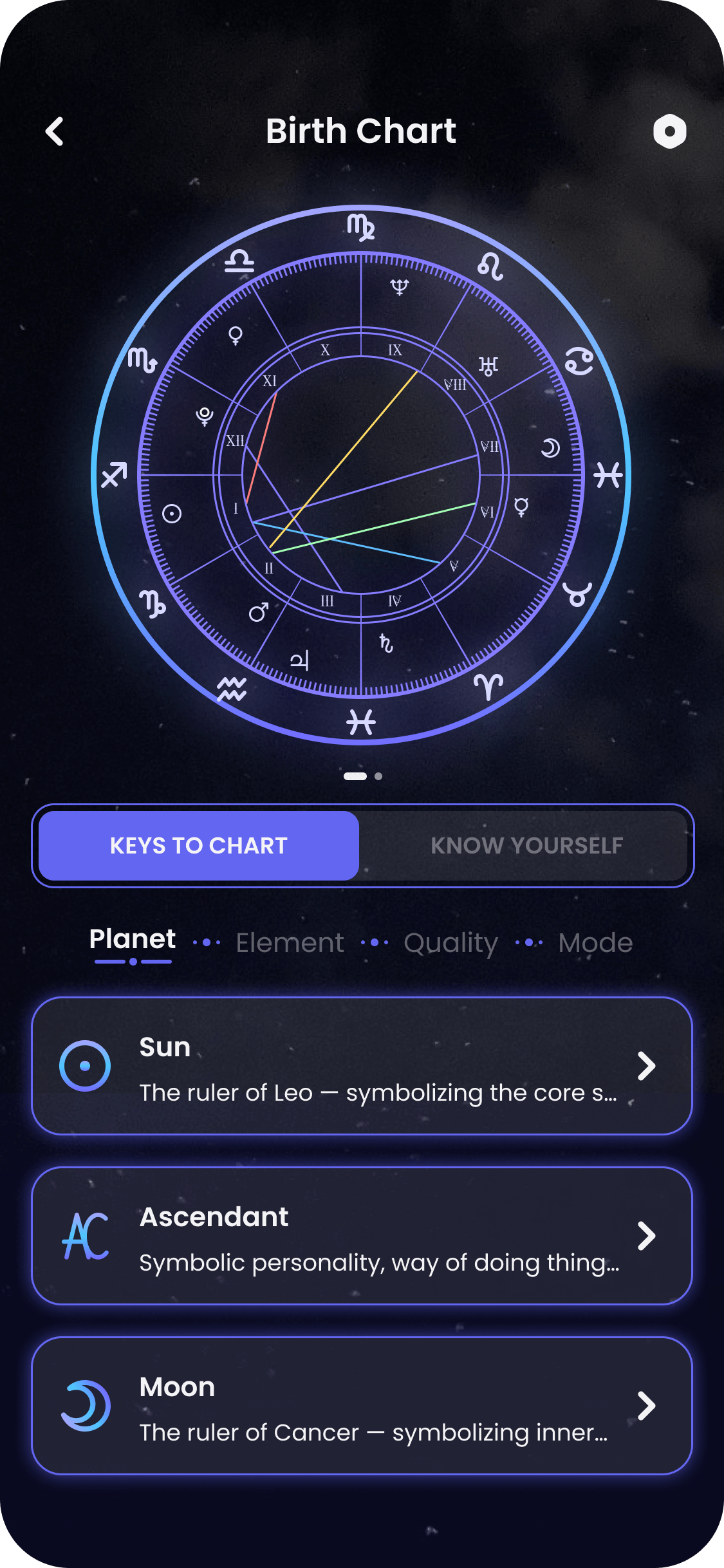The image size is (724, 1568).
Task: Tap the Sagittarius symbol on the chart wheel
Action: point(115,474)
